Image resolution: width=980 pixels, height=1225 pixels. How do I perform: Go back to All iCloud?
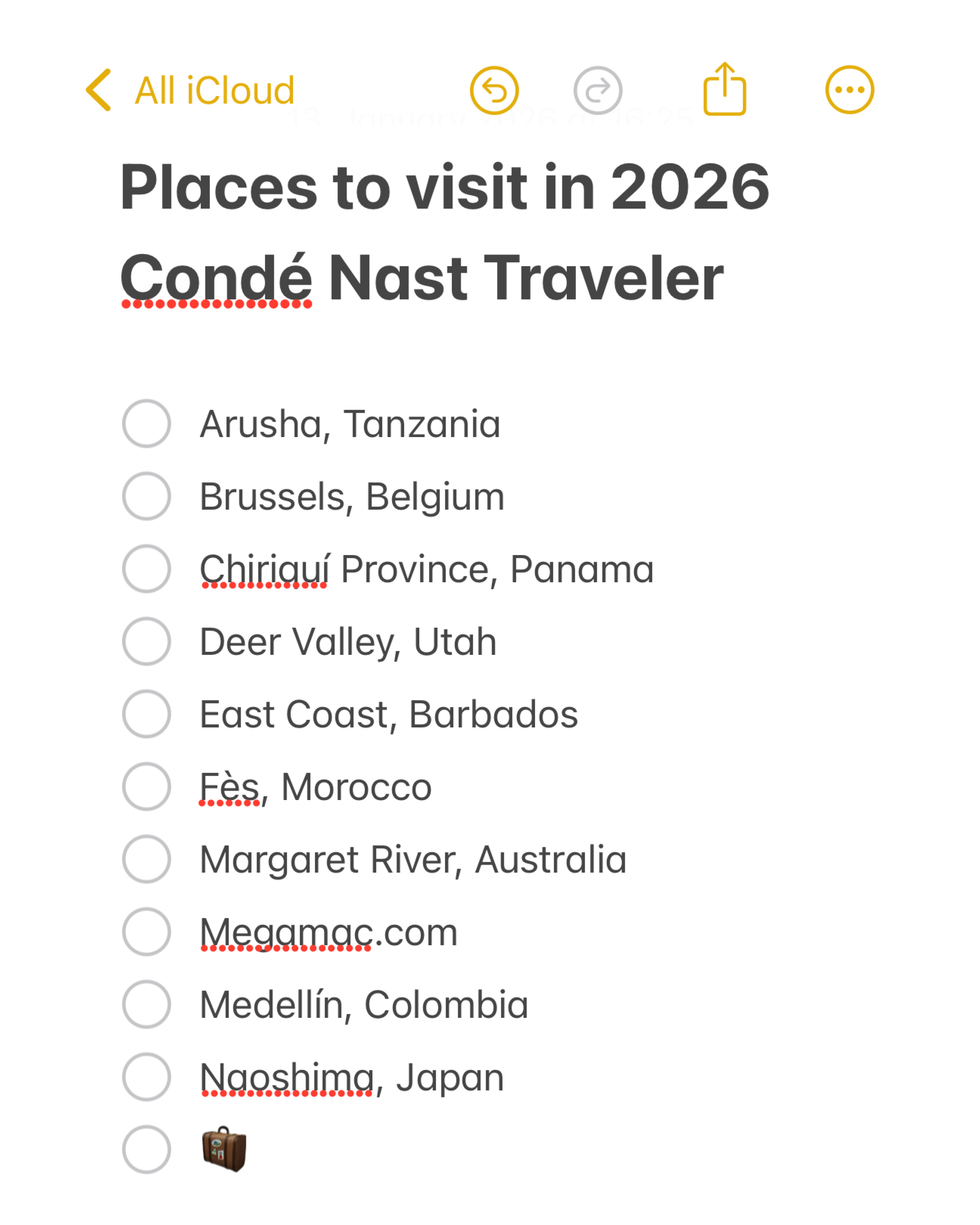tap(190, 90)
